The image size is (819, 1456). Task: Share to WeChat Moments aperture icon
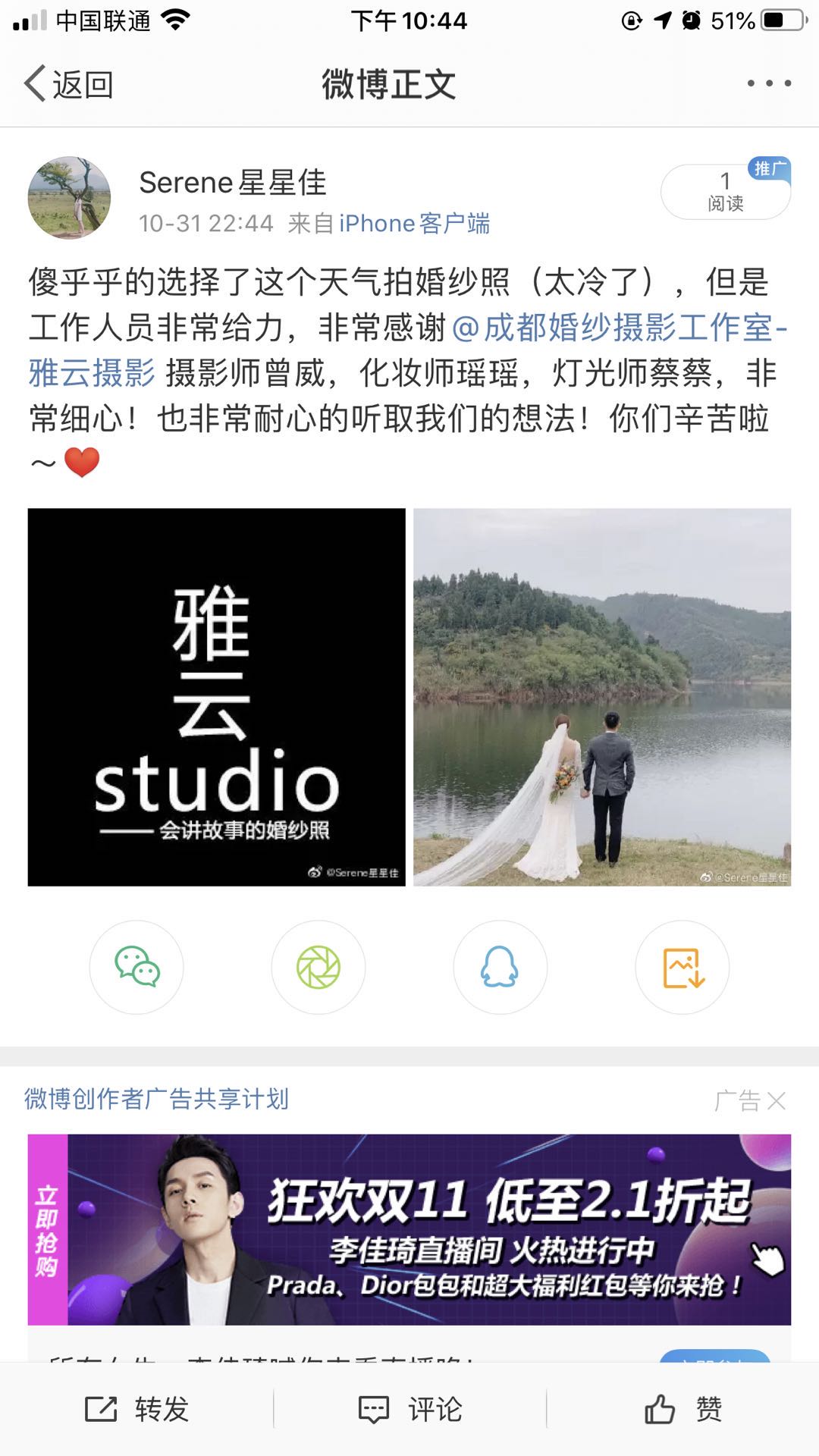click(318, 967)
